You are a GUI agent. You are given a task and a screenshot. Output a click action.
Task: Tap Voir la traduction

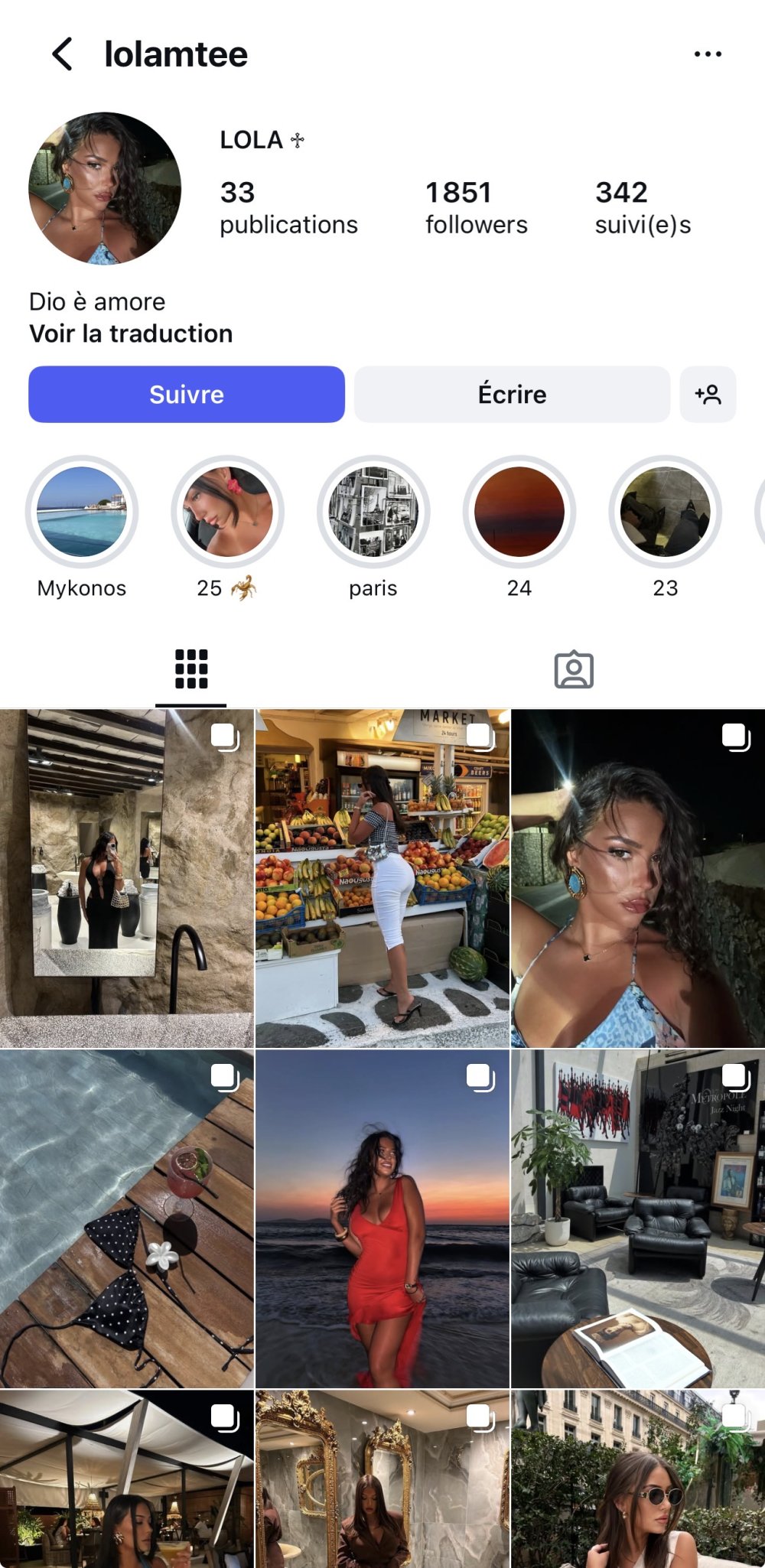point(131,333)
